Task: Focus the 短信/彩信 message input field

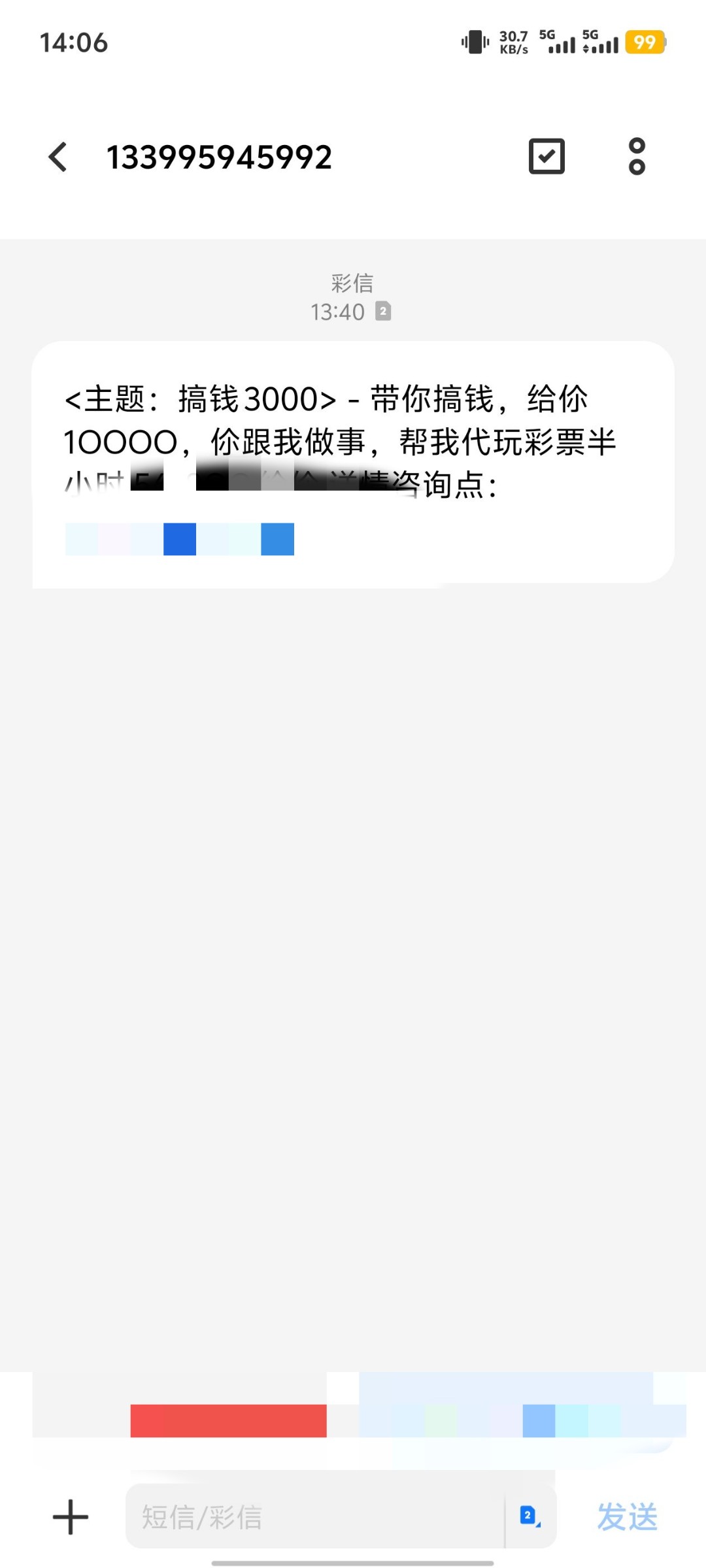Action: 314,1516
